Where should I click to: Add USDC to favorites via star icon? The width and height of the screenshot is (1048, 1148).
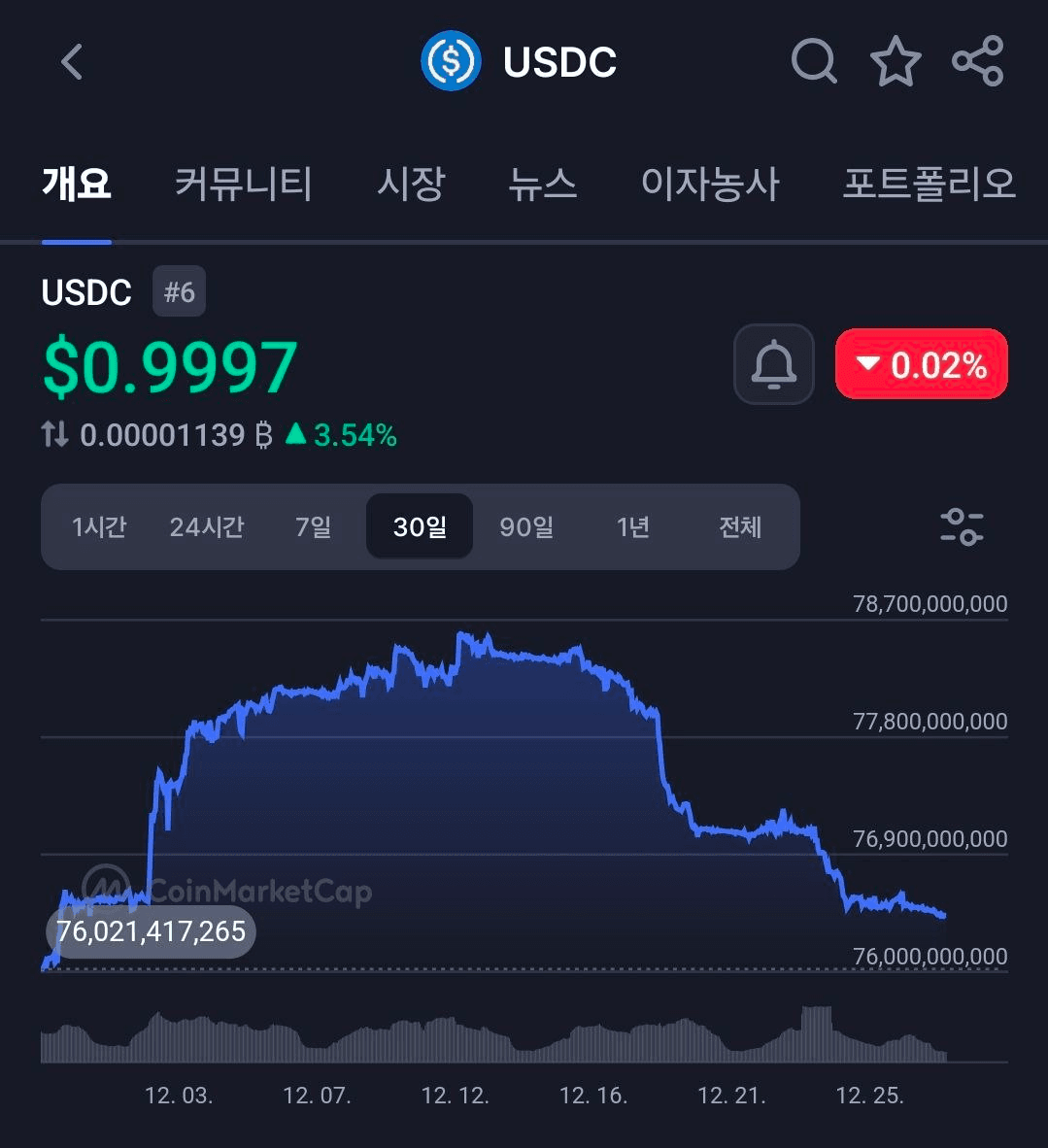896,60
